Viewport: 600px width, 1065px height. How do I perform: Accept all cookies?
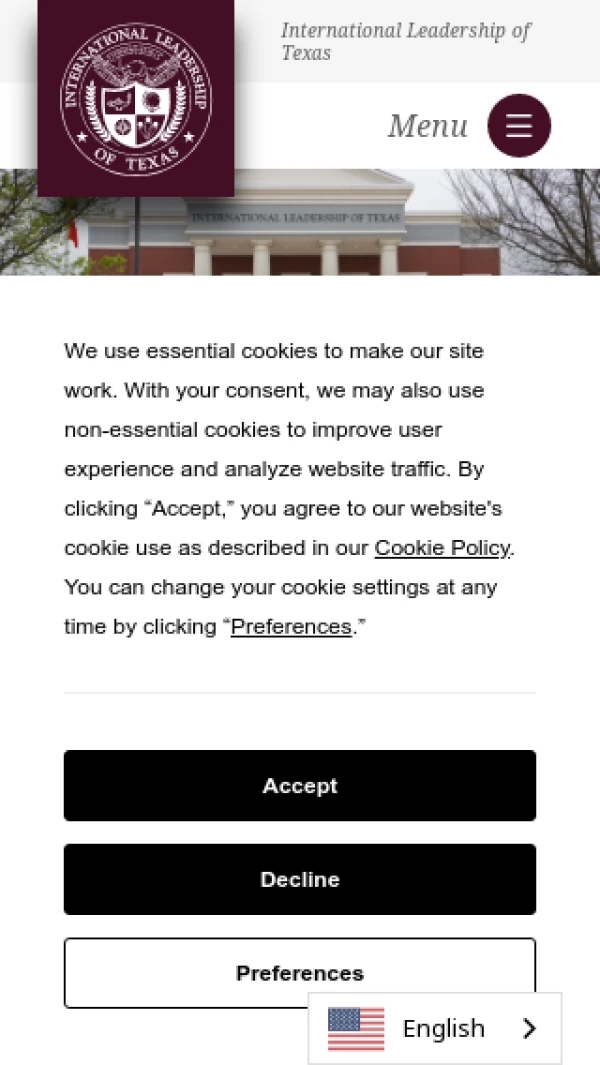pos(300,786)
